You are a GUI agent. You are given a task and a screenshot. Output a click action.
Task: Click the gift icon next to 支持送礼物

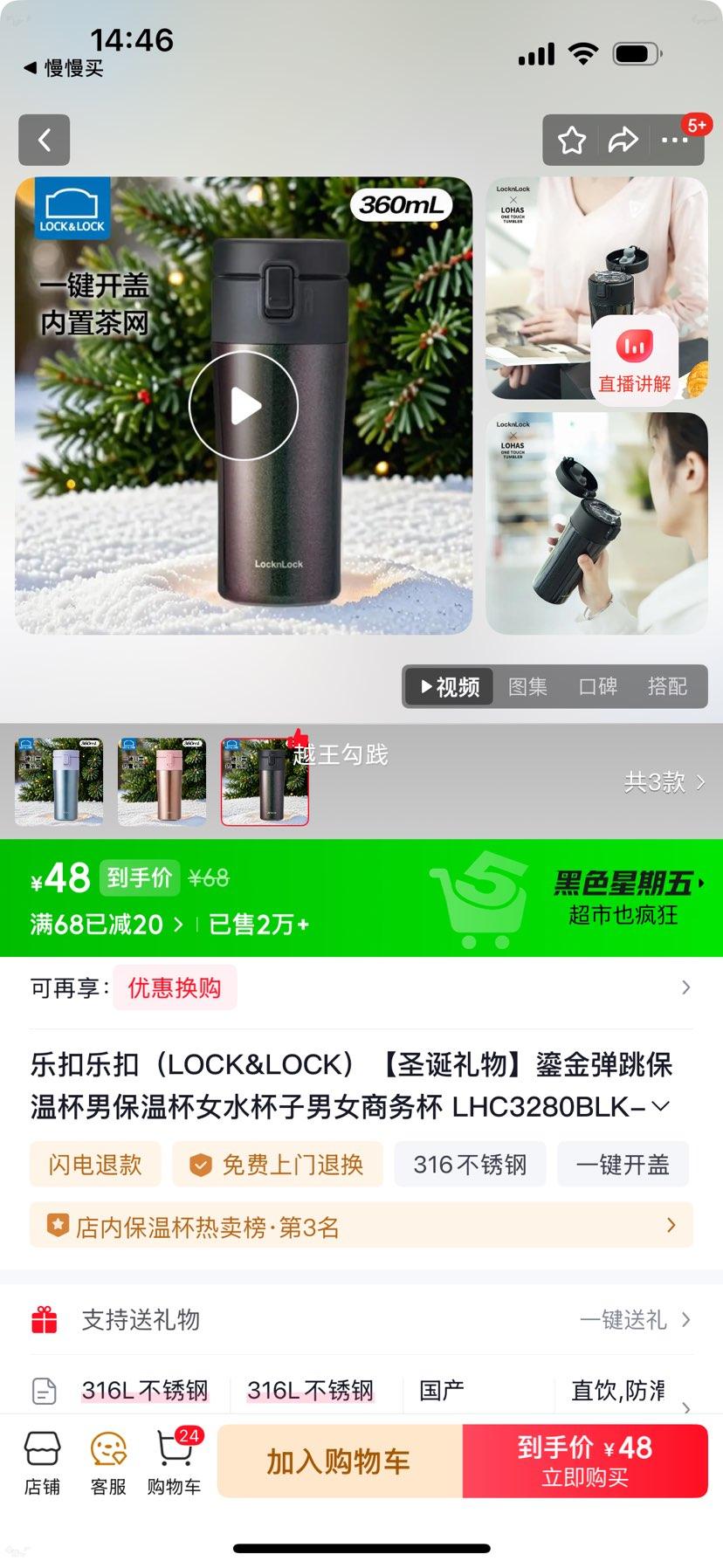click(x=42, y=1320)
